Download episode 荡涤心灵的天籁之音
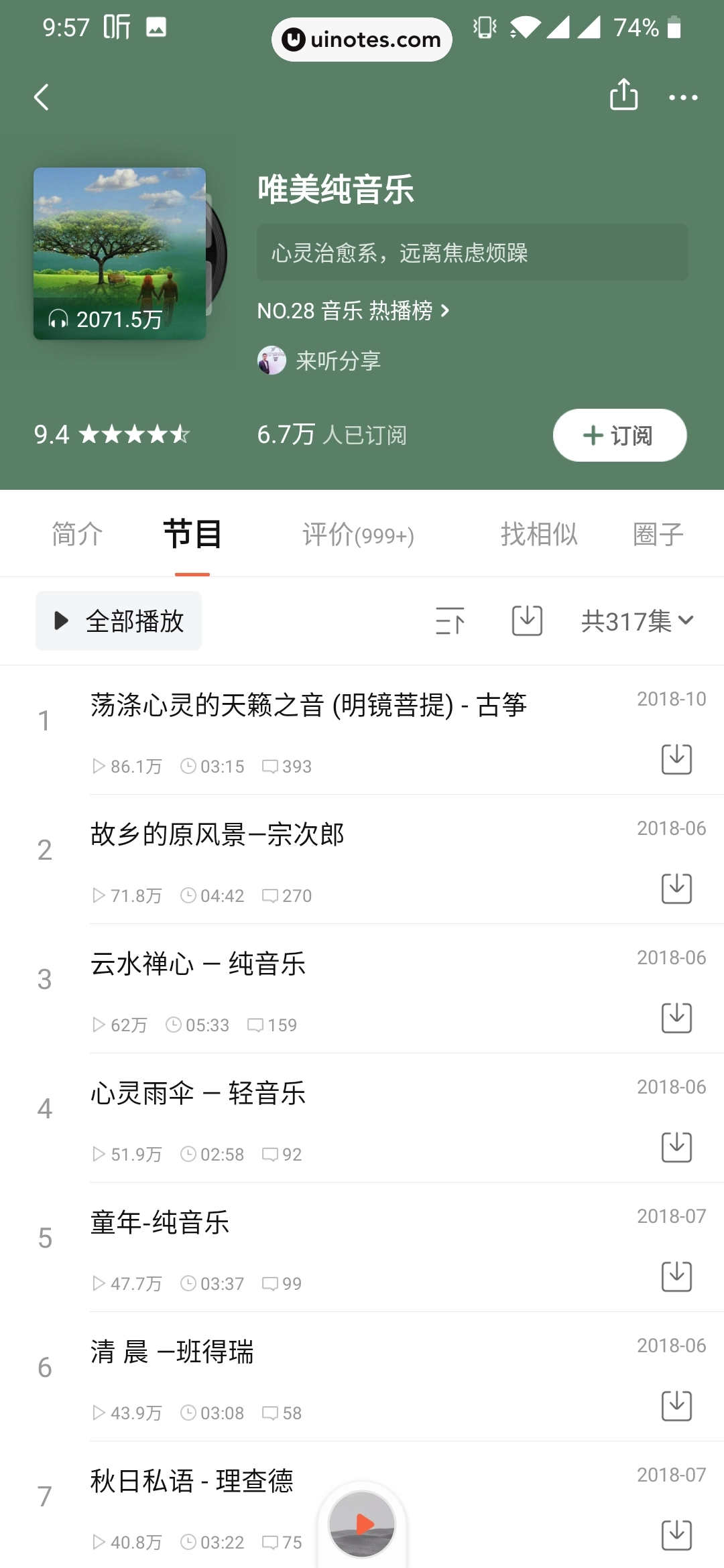The height and width of the screenshot is (1568, 724). click(x=677, y=759)
